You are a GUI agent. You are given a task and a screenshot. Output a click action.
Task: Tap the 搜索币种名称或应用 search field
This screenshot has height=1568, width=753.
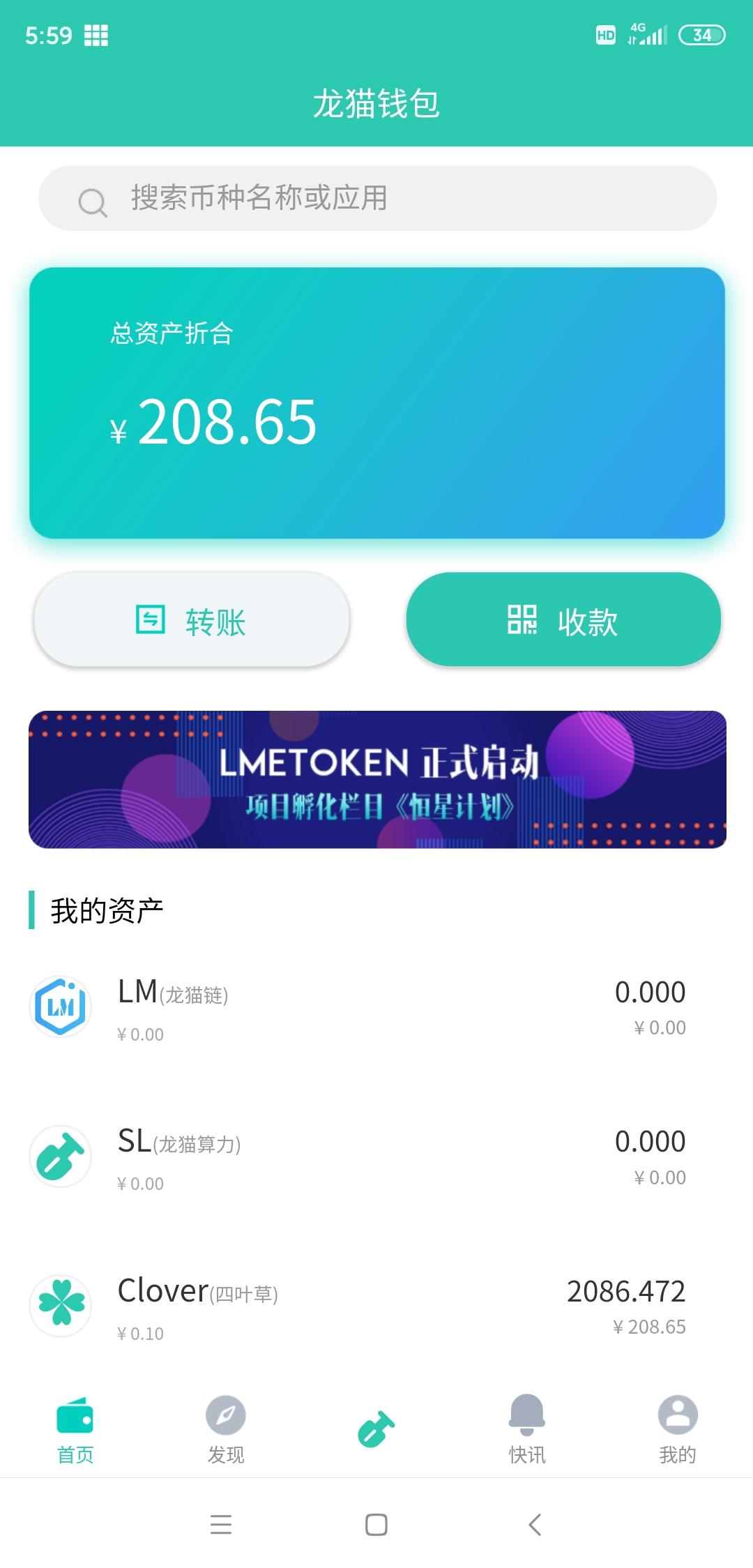[376, 201]
